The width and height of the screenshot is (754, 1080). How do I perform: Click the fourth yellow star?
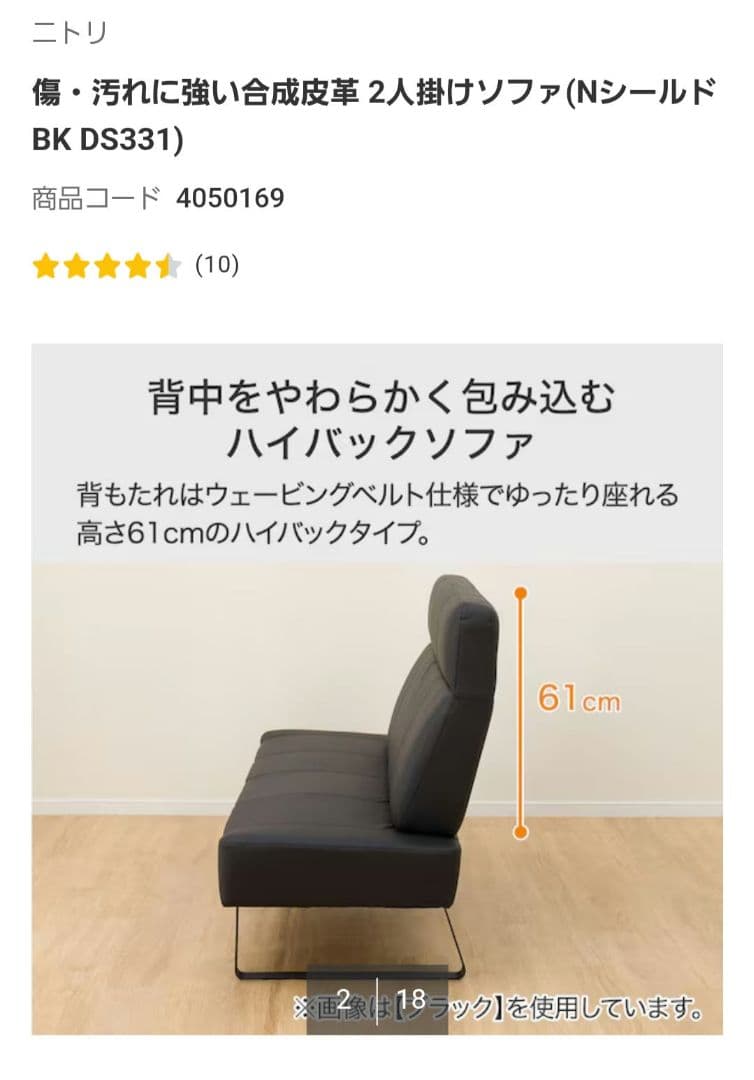(x=137, y=266)
